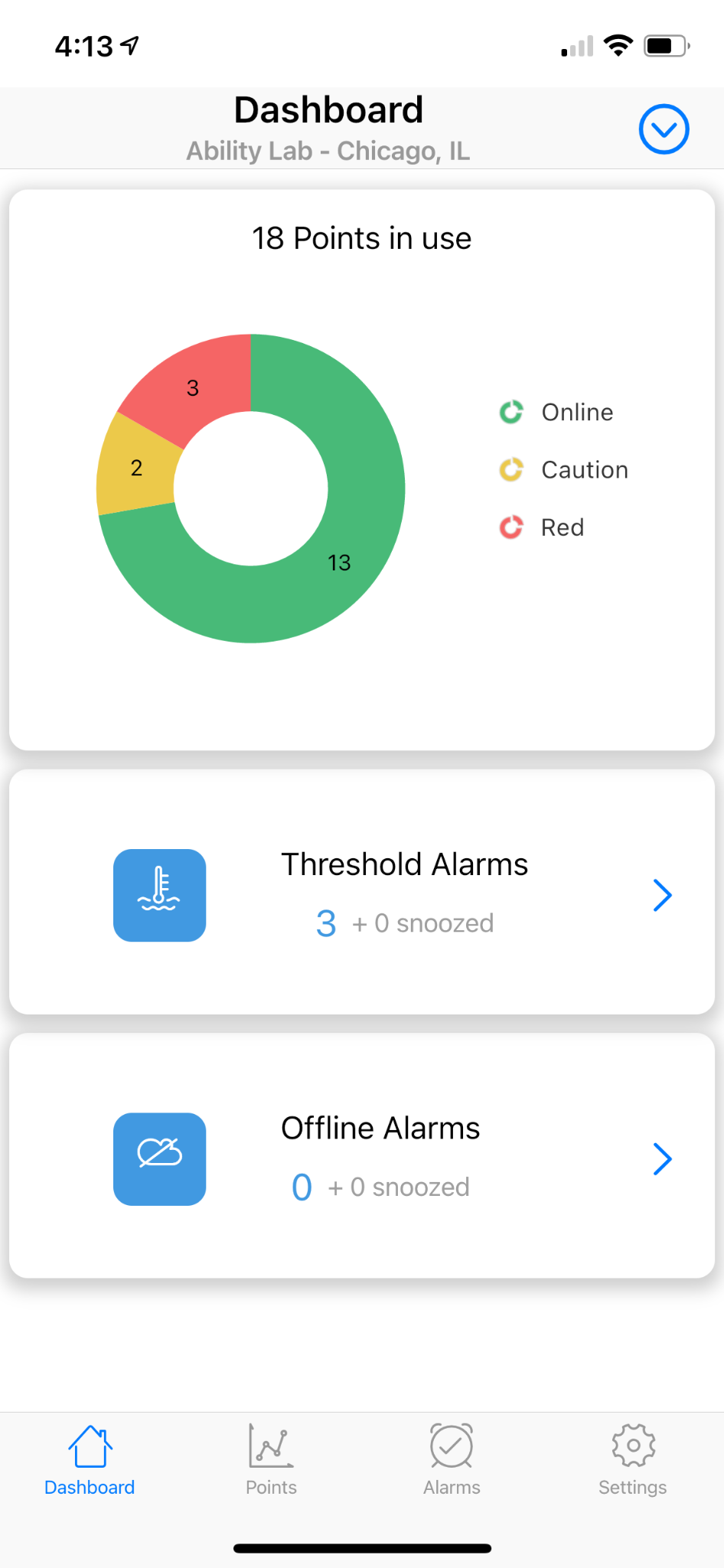Switch to the Alarms tab
Image resolution: width=724 pixels, height=1568 pixels.
pyautogui.click(x=452, y=1459)
